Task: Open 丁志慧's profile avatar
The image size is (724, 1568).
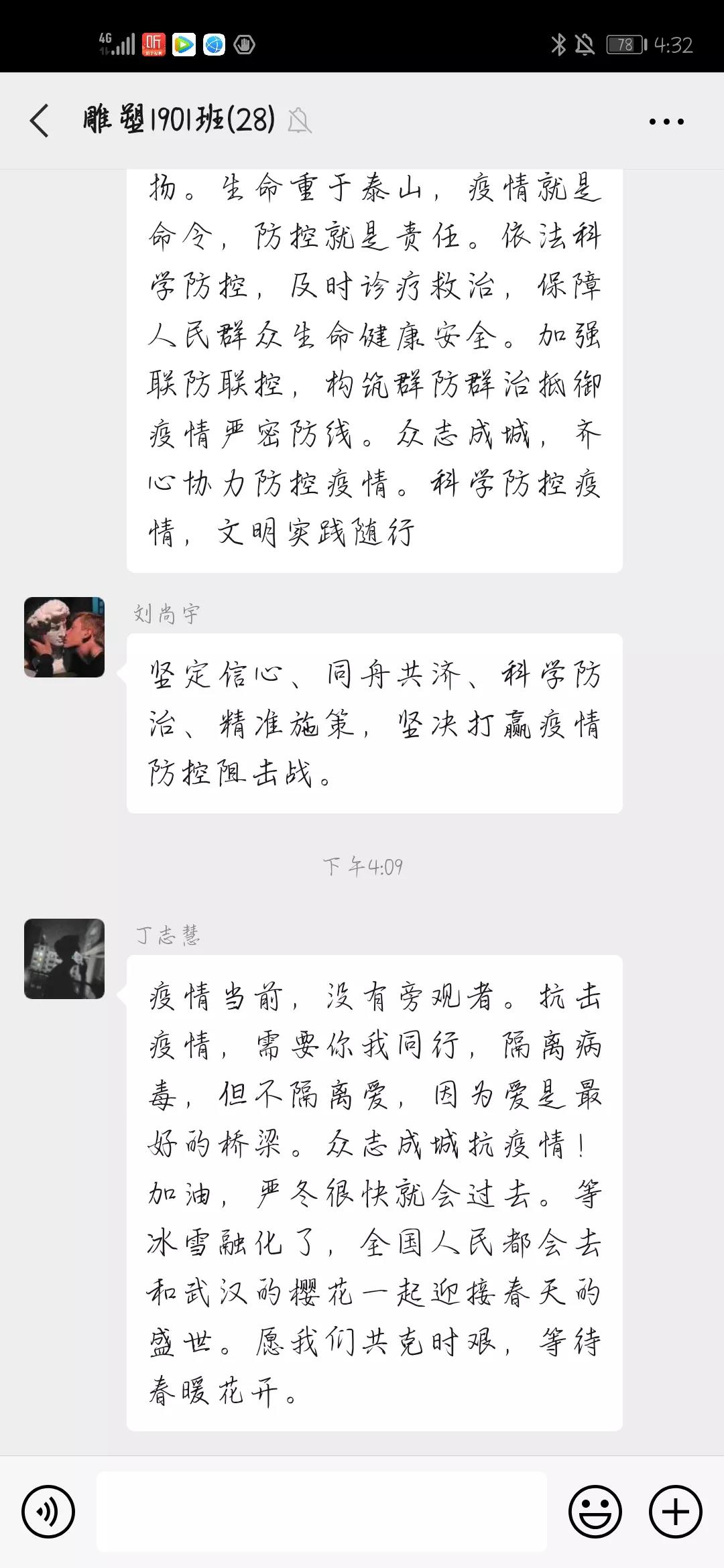Action: coord(64,959)
